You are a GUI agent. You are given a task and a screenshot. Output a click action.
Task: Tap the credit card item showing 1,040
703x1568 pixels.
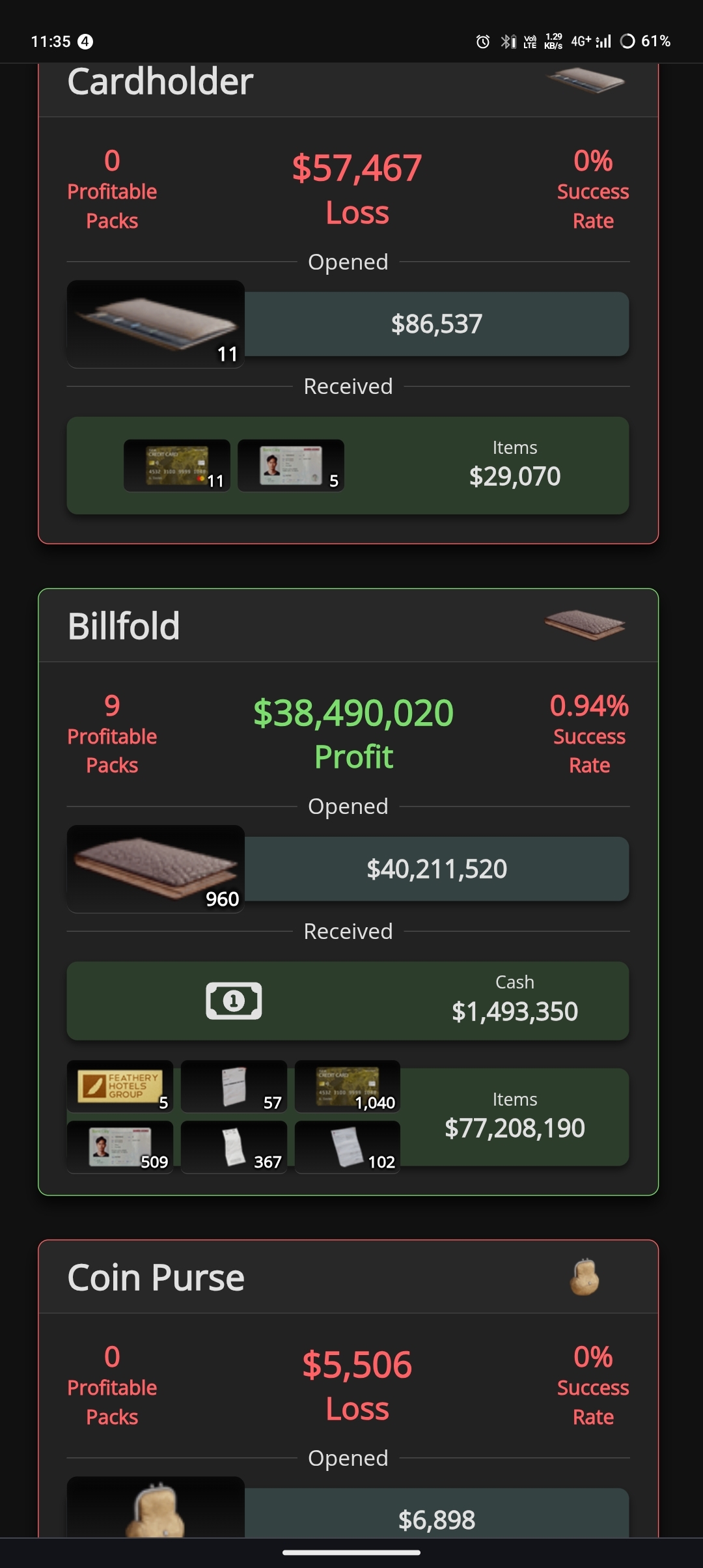348,1086
